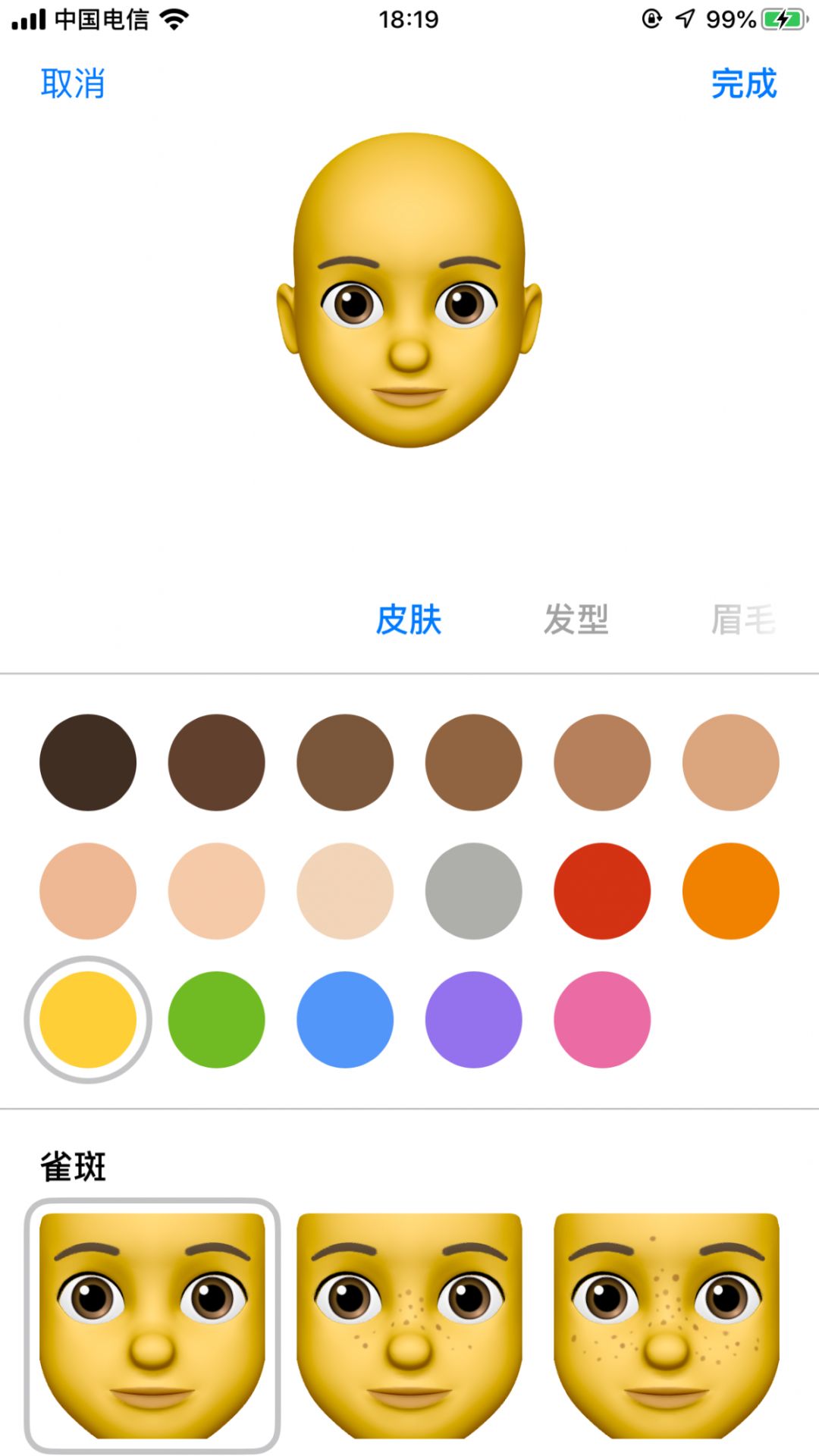Choose the gray skin color

pyautogui.click(x=473, y=891)
